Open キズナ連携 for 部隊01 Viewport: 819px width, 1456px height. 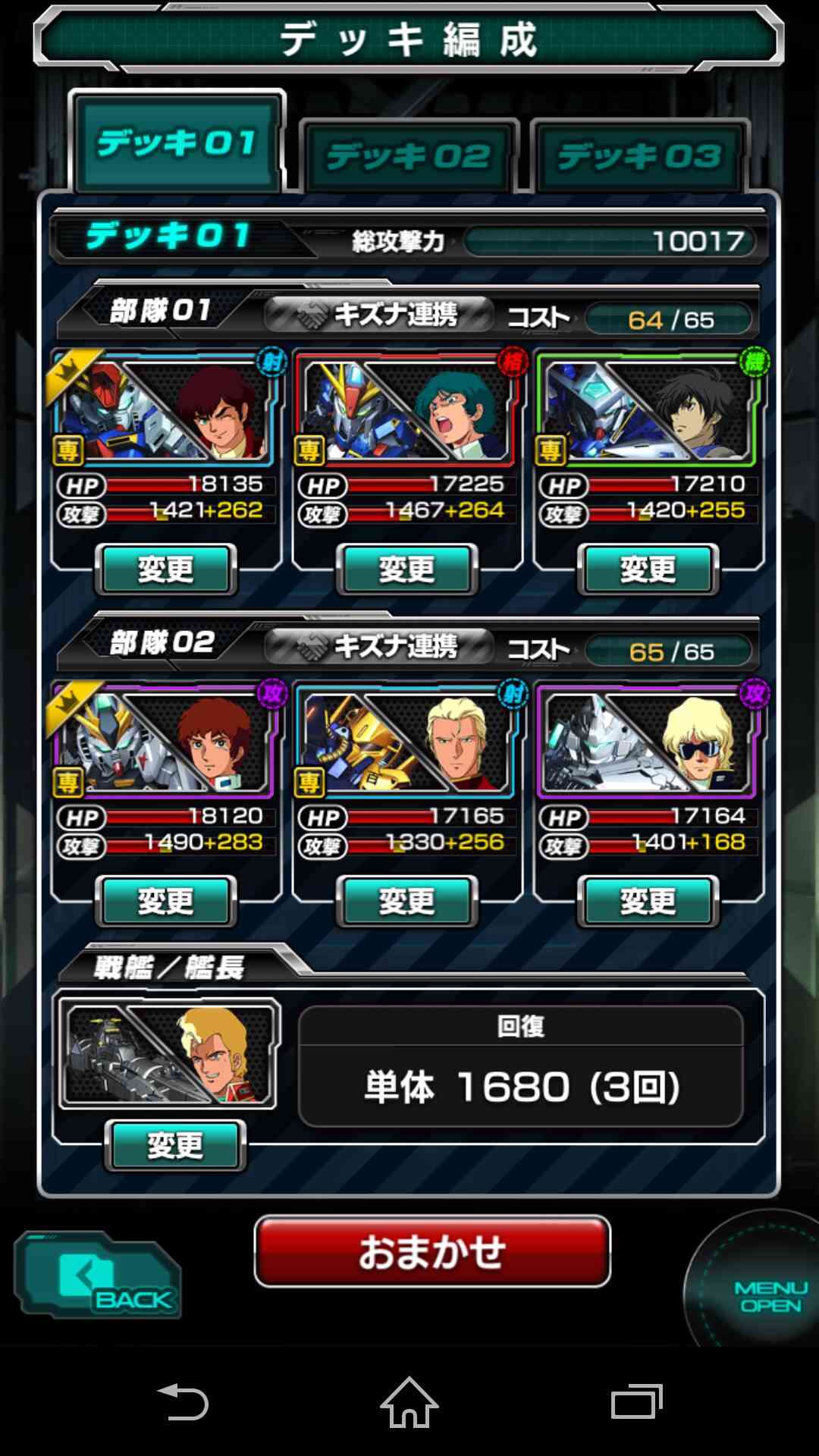pos(379,314)
